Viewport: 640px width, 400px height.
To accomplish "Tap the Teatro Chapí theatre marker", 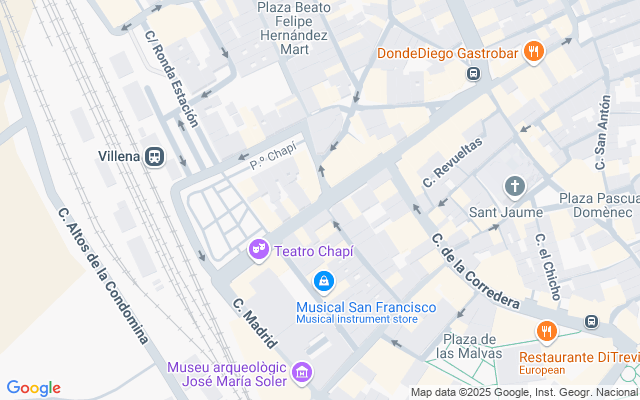I will 258,250.
